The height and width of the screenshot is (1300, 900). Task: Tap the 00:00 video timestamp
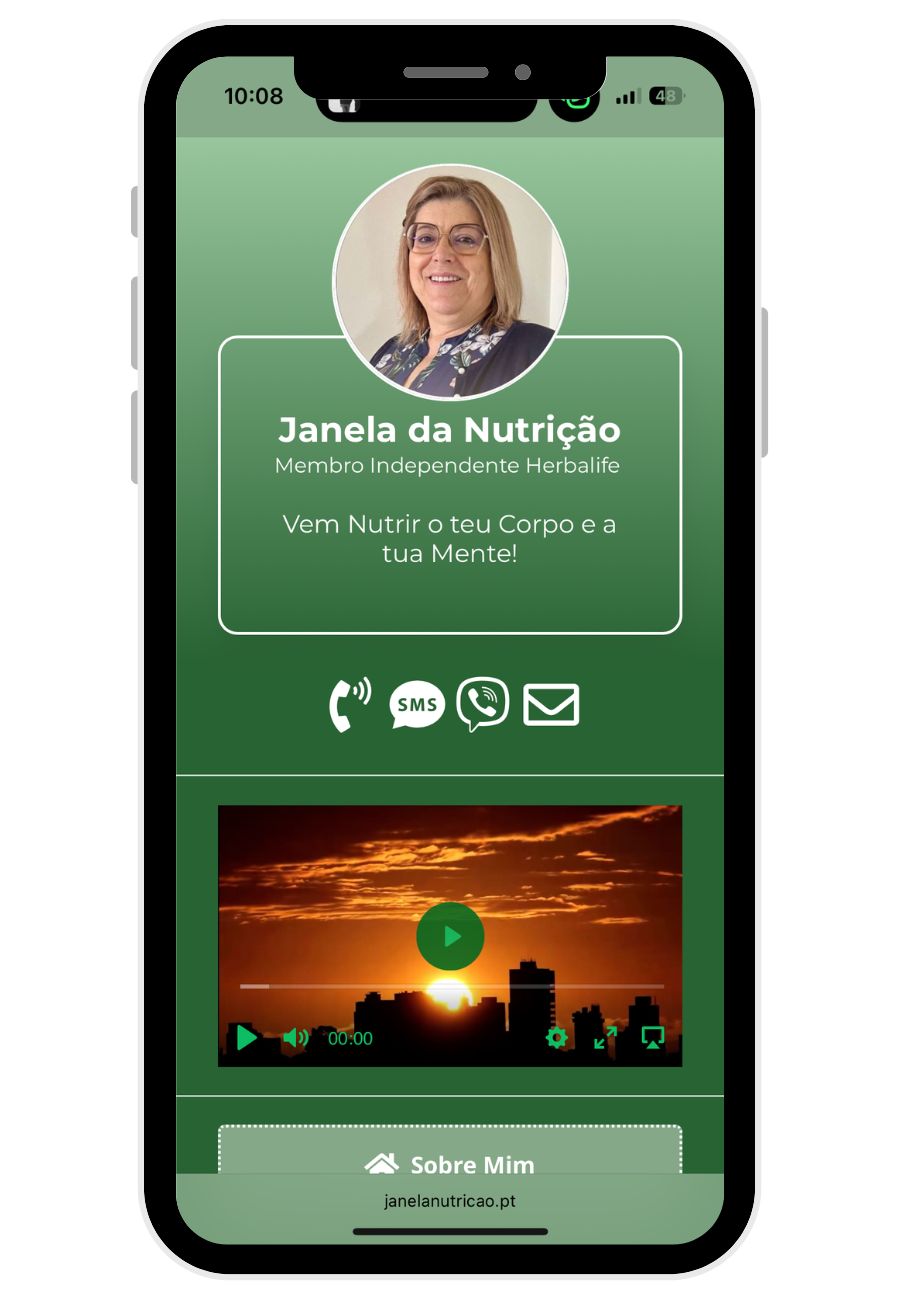349,1040
